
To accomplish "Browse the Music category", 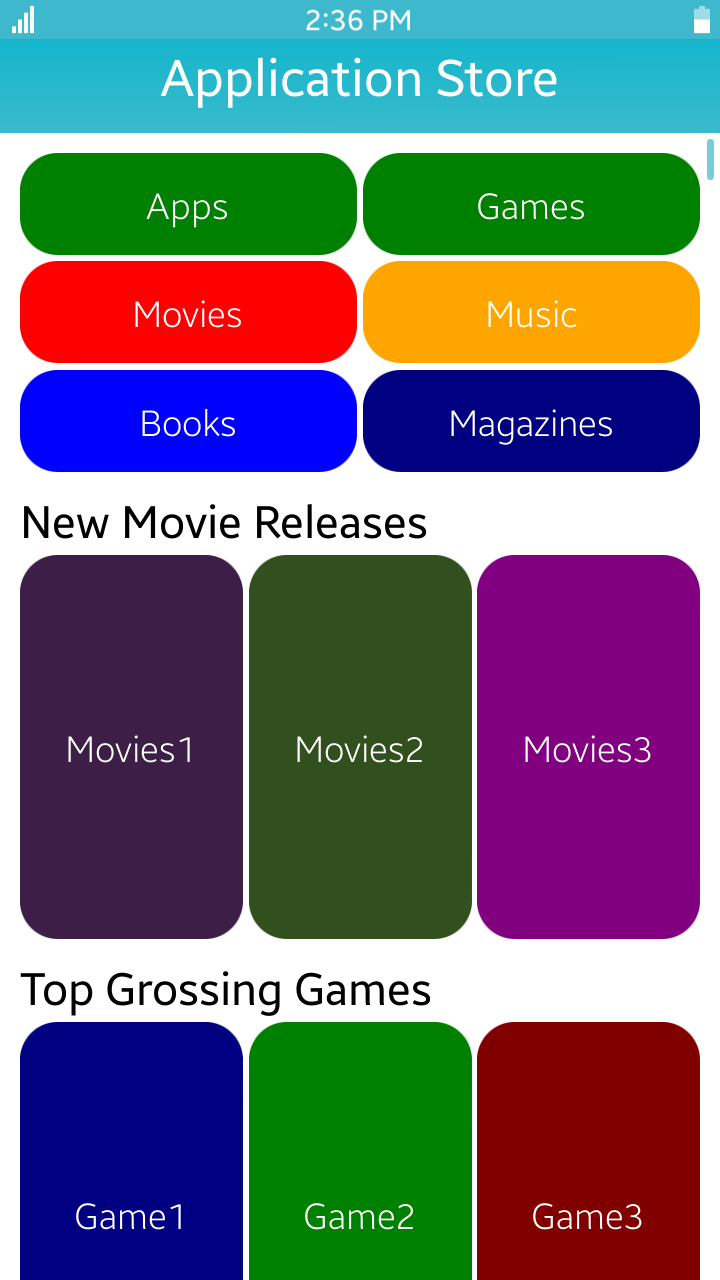I will click(531, 313).
